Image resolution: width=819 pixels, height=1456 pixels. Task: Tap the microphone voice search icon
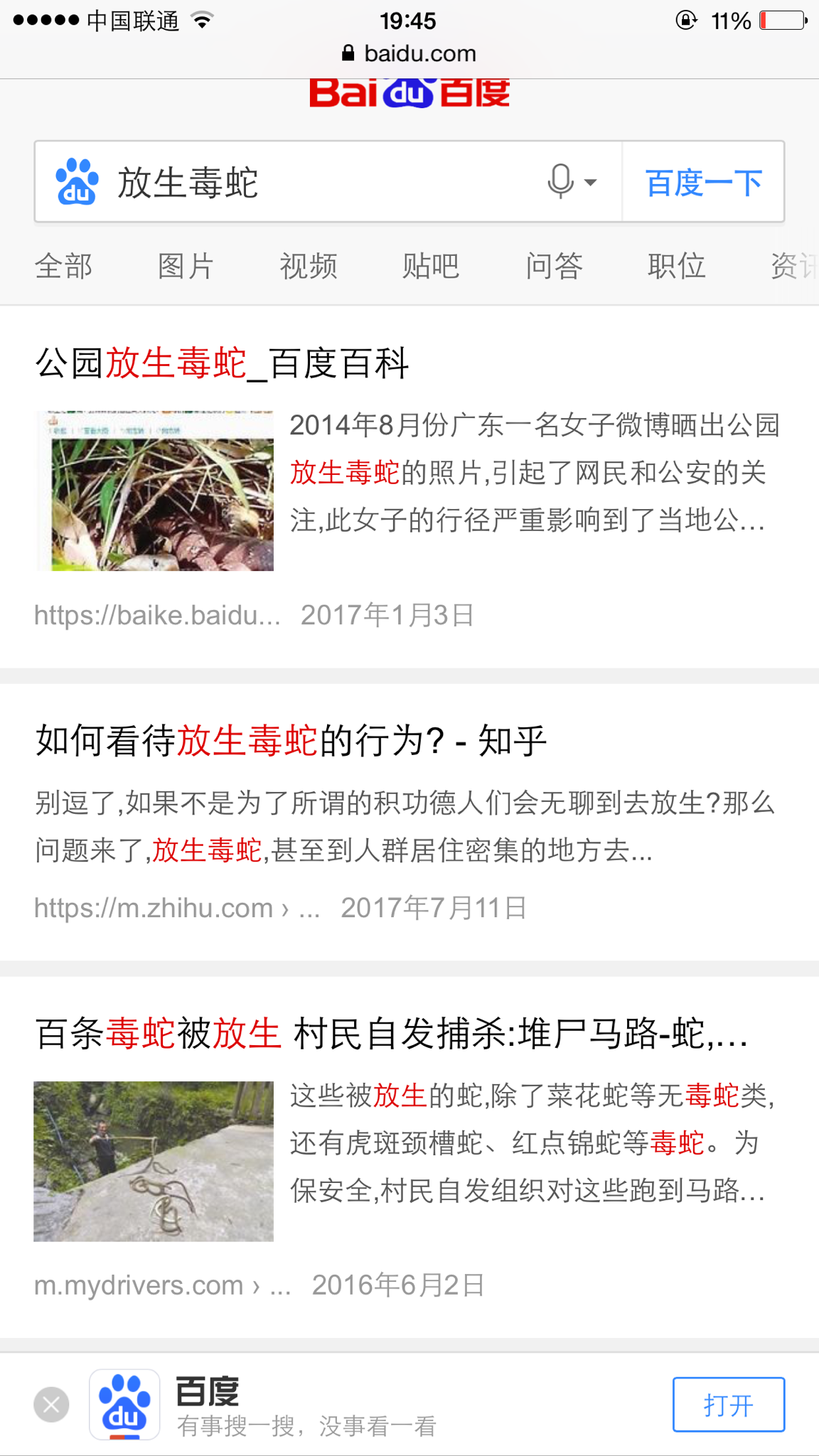point(562,181)
